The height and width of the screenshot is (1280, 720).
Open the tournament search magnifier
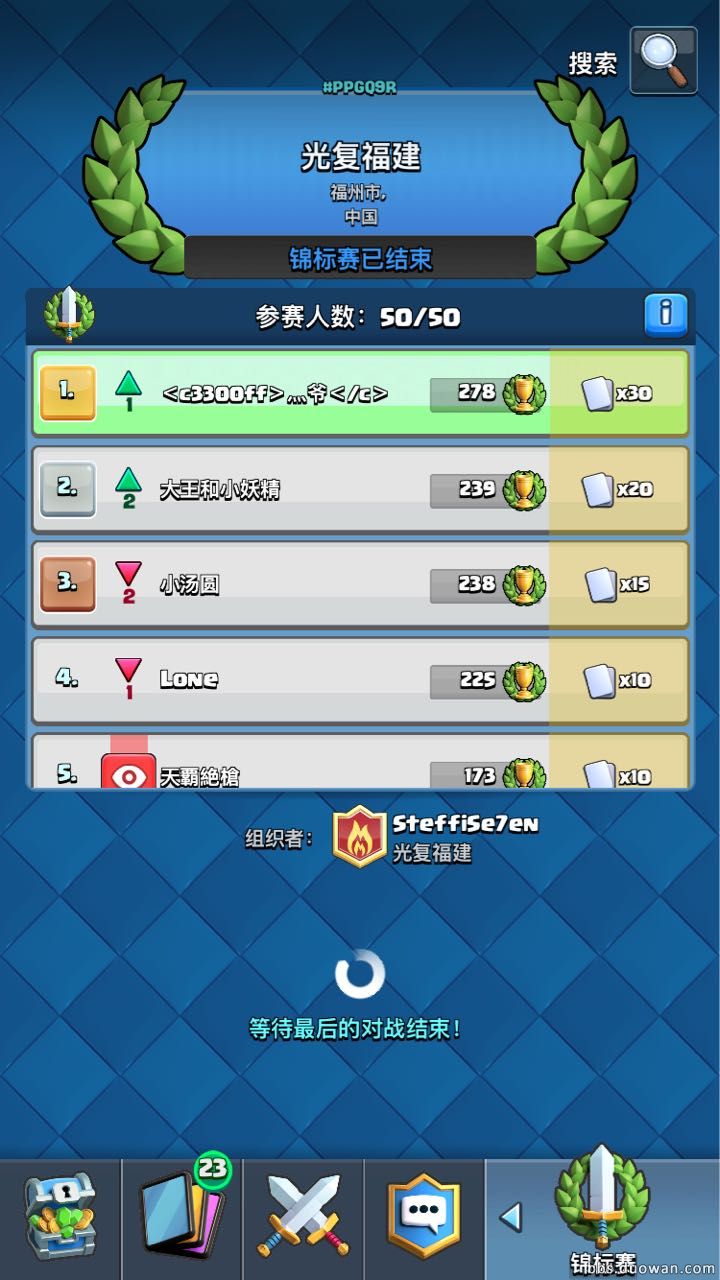[x=663, y=62]
